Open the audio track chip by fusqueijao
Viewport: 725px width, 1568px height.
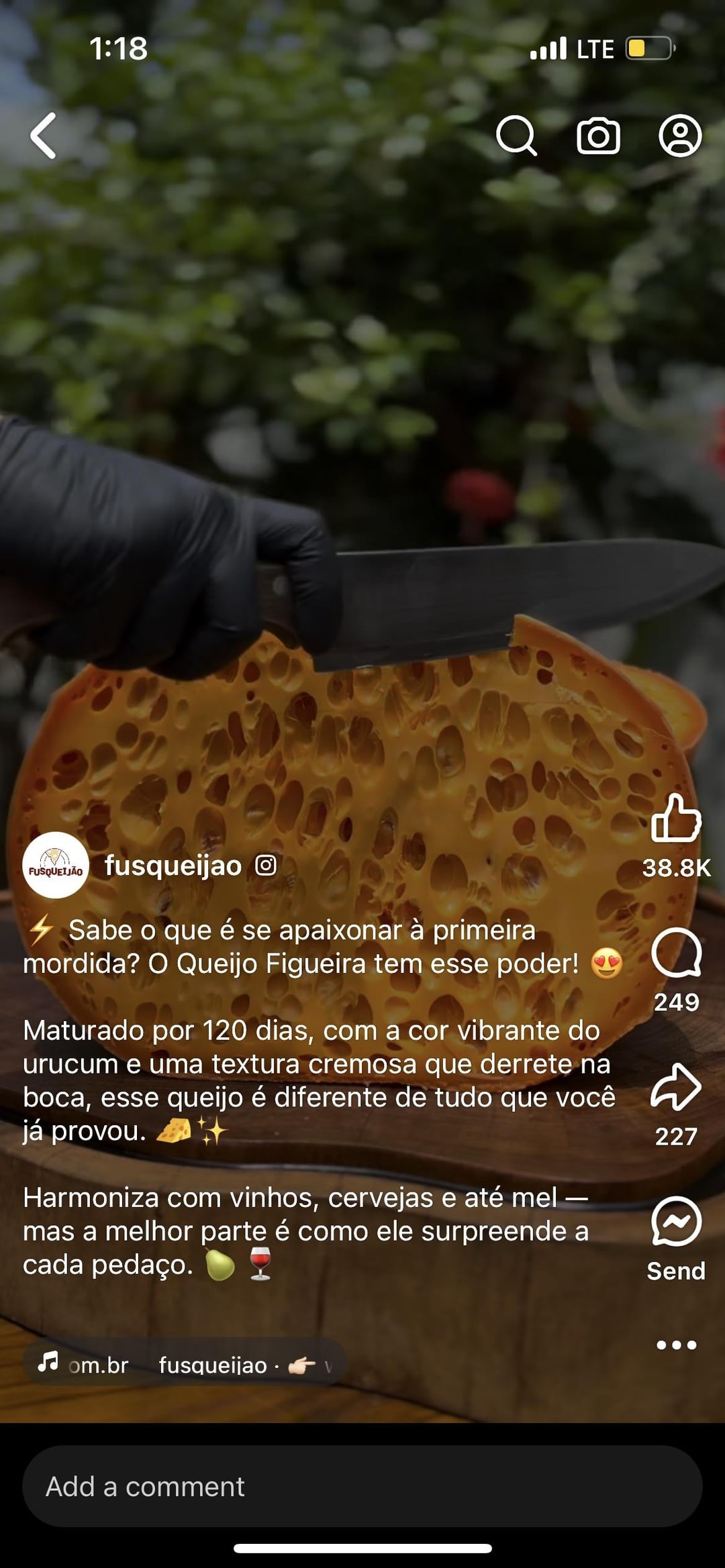(185, 1365)
